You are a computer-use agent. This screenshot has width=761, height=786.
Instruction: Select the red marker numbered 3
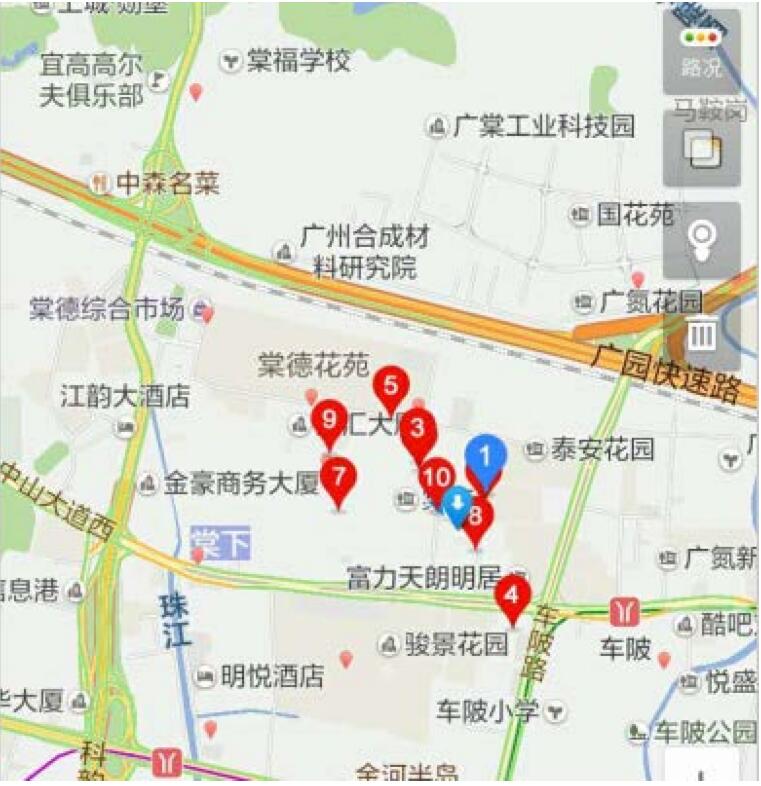(x=419, y=429)
